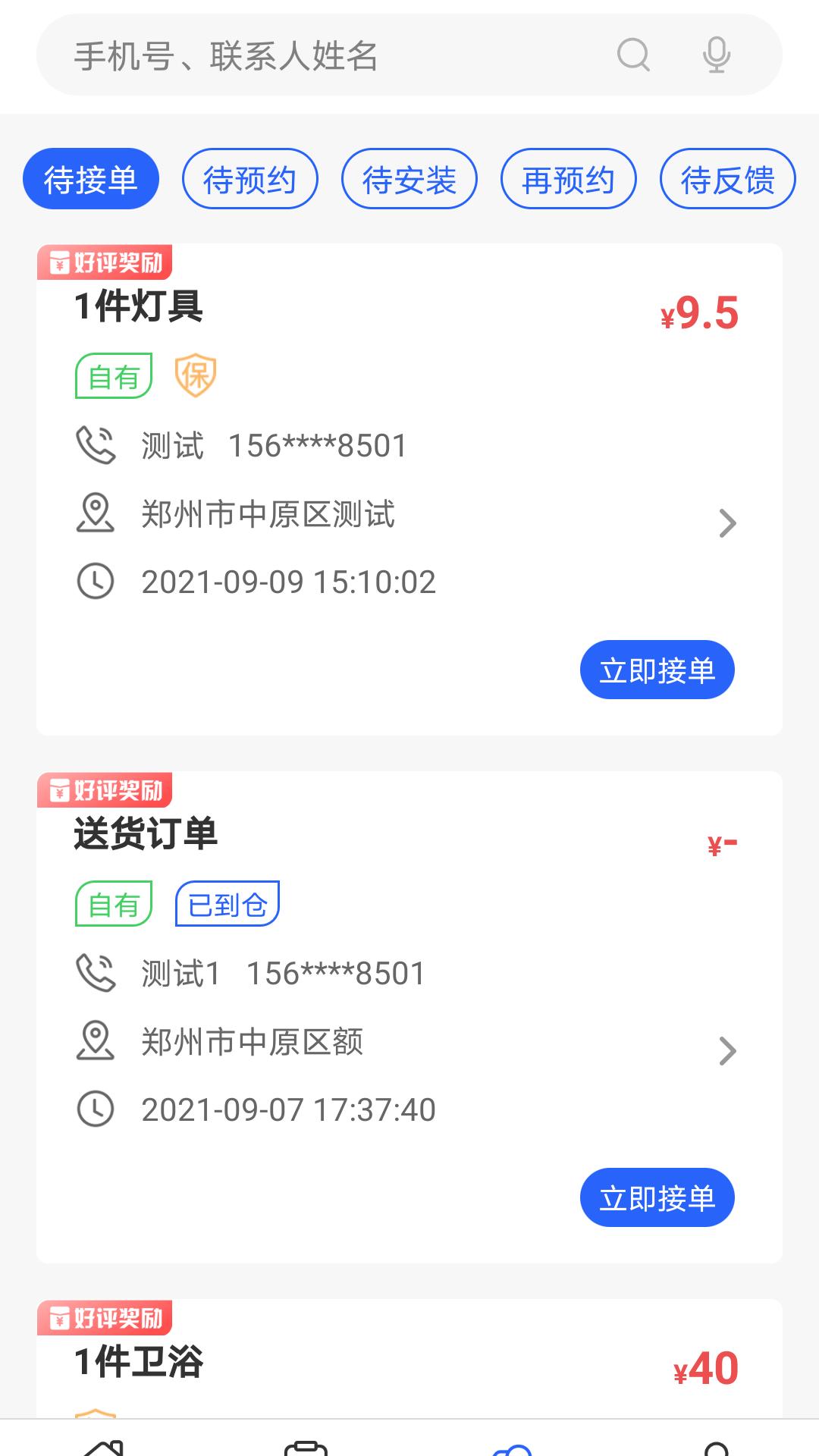
Task: Select the 再预约 filter
Action: click(569, 177)
